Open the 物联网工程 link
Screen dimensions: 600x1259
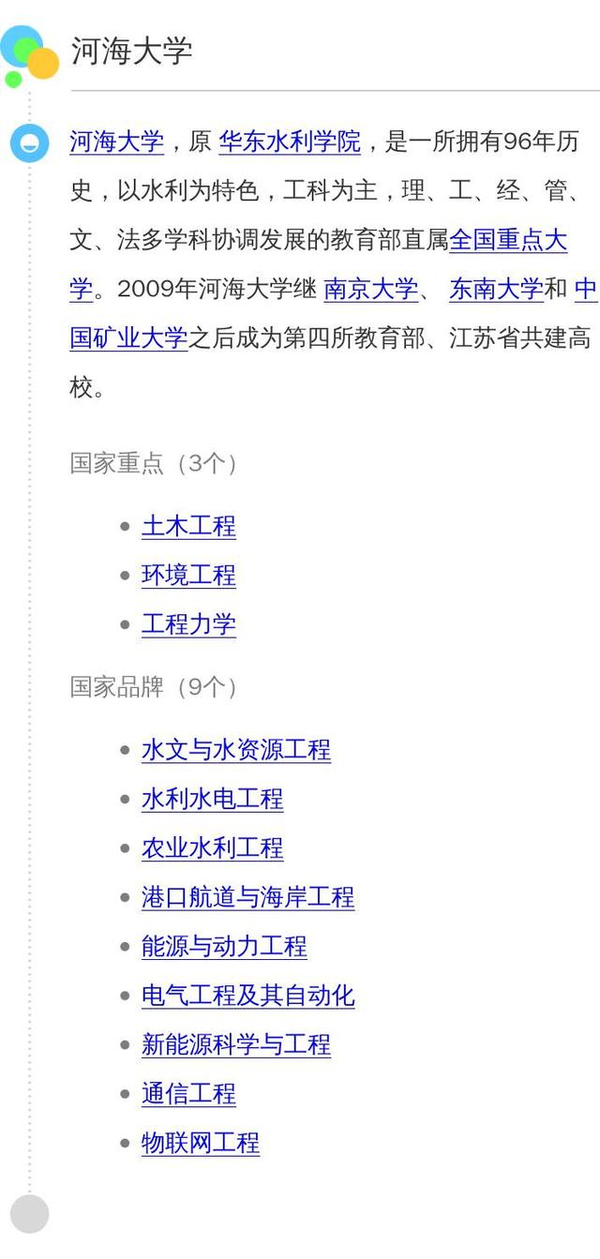tap(201, 1143)
